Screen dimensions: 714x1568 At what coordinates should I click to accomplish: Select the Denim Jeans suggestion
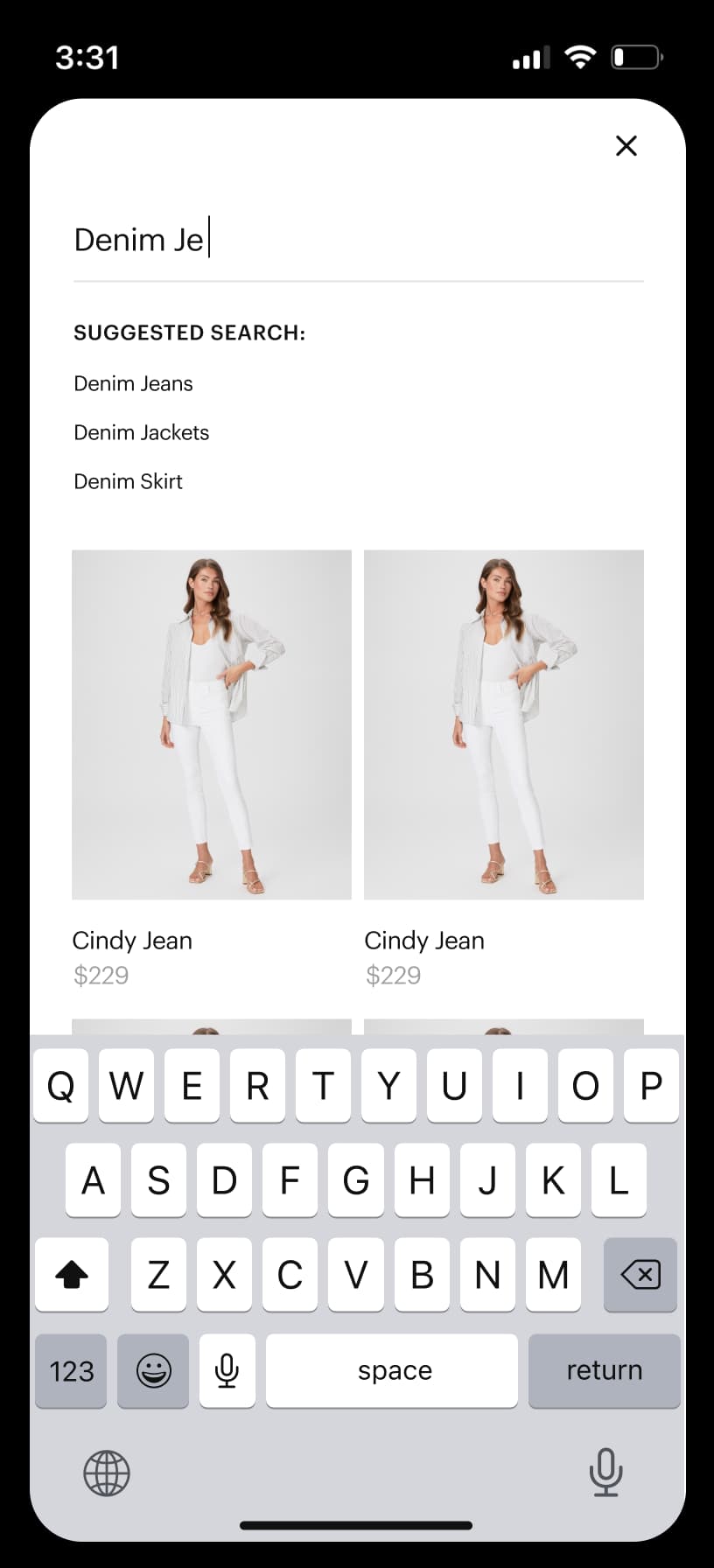pyautogui.click(x=133, y=384)
